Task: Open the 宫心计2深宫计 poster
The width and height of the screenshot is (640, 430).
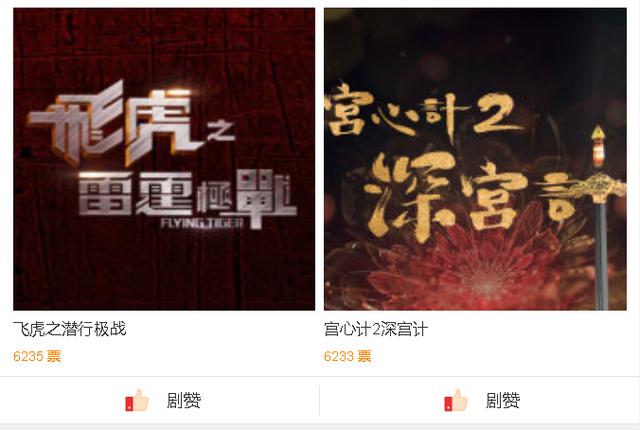Action: [x=475, y=160]
